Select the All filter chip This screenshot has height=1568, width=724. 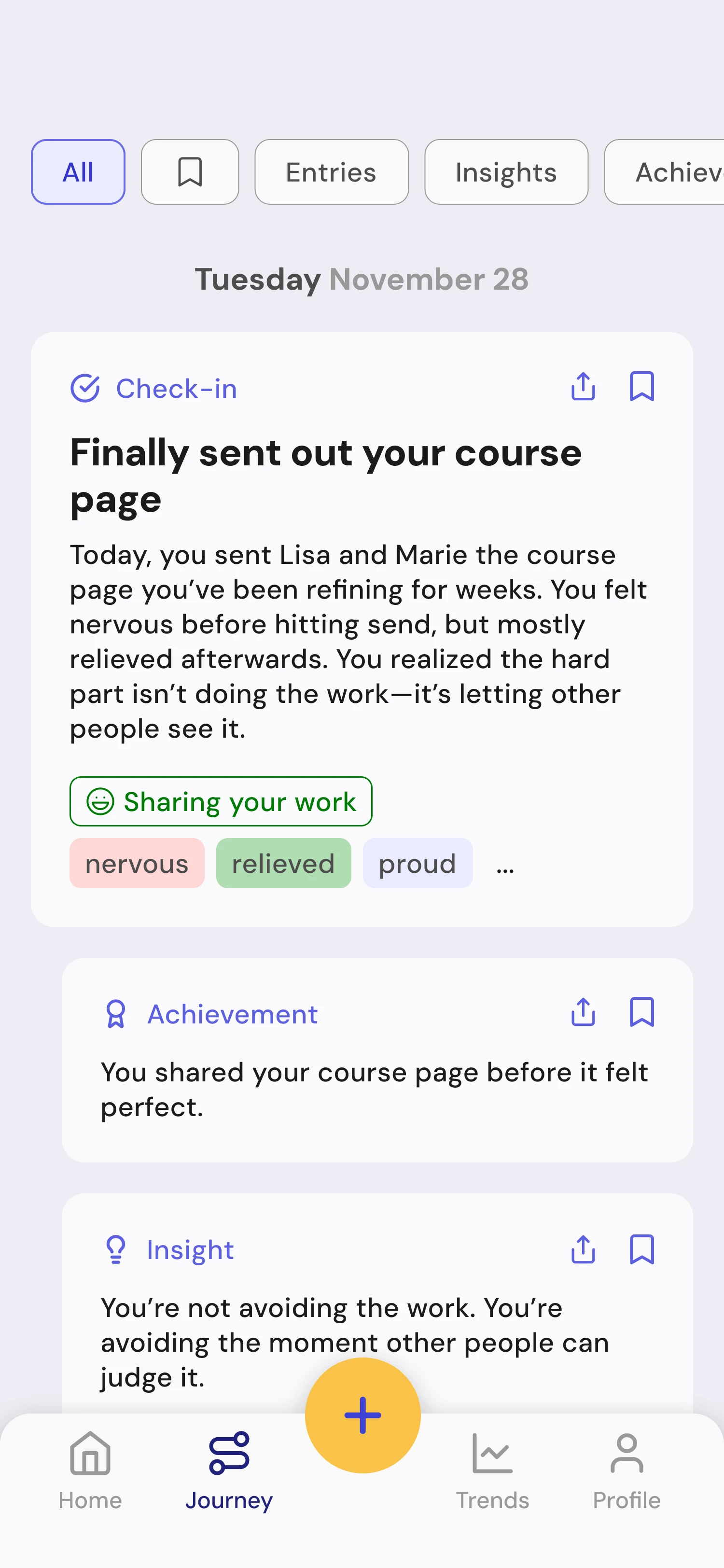tap(78, 172)
